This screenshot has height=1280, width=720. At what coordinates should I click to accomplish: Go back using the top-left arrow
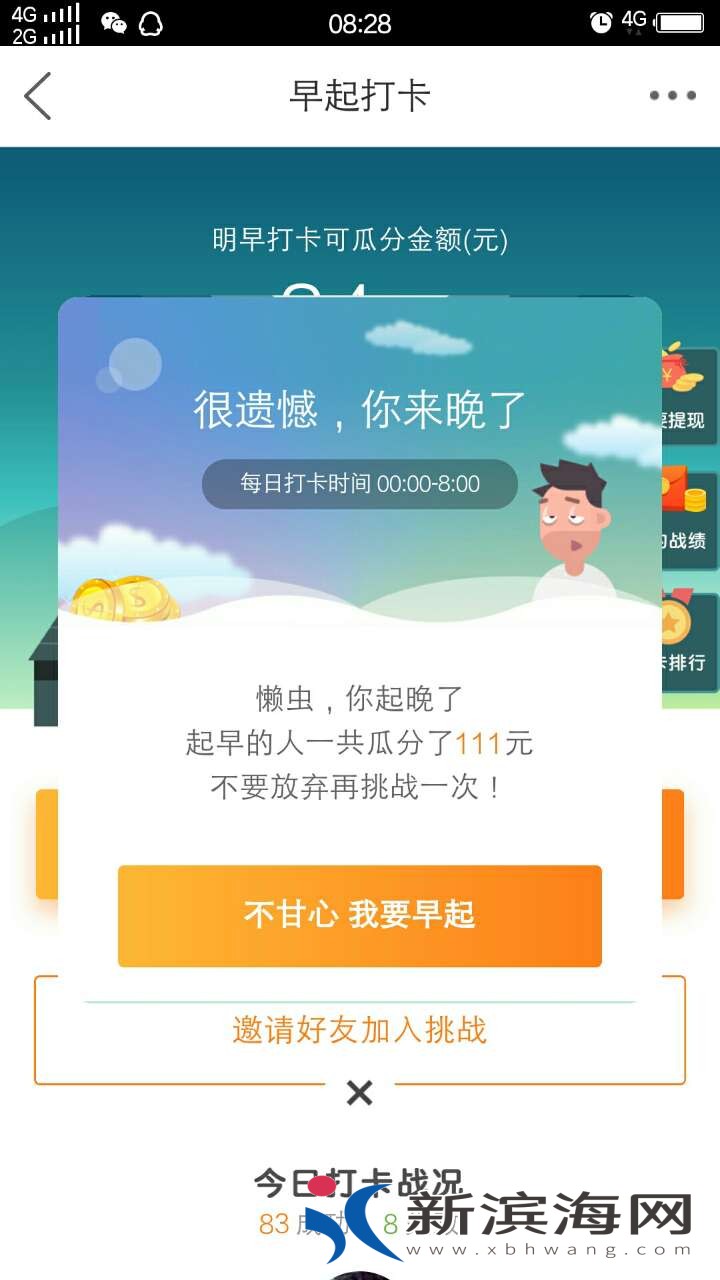tap(38, 96)
